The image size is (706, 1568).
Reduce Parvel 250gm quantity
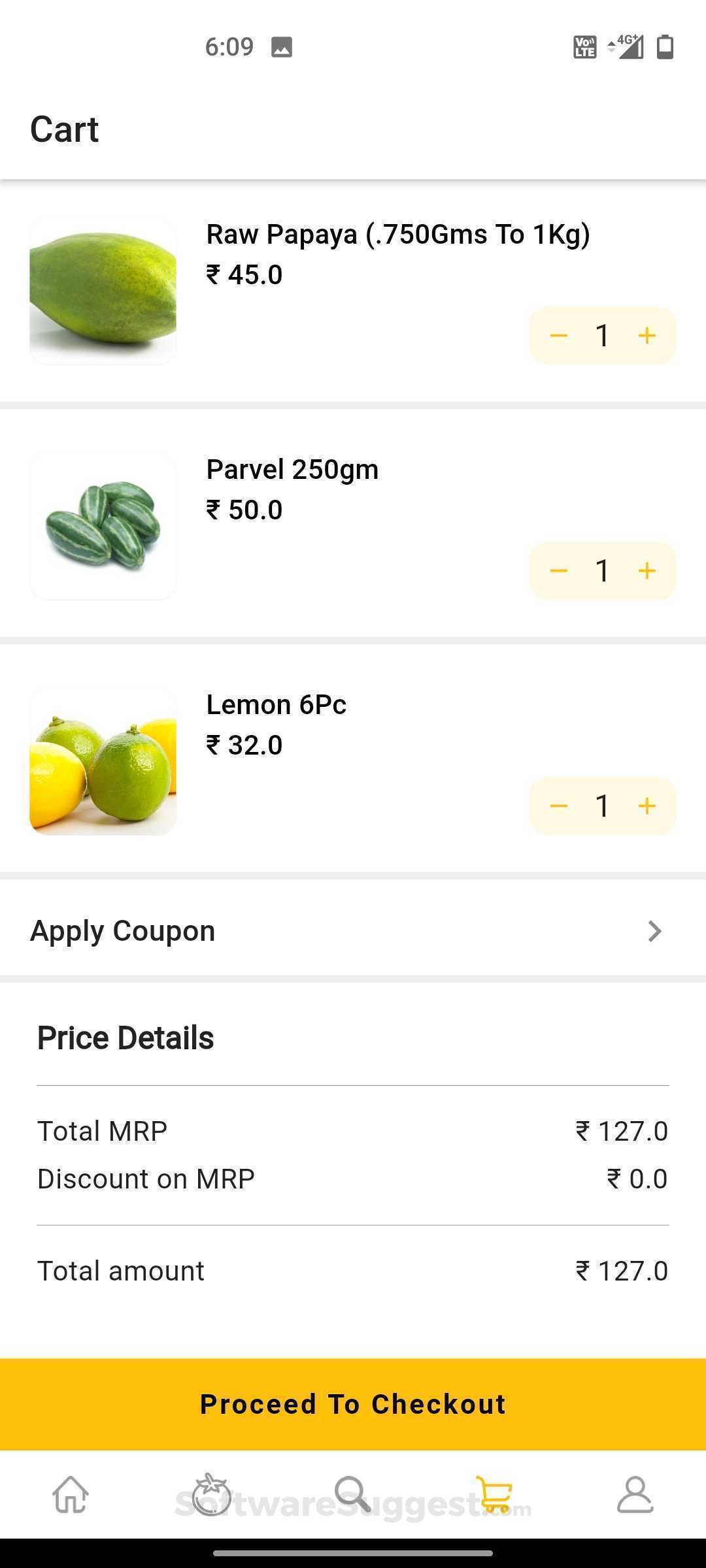(x=559, y=571)
